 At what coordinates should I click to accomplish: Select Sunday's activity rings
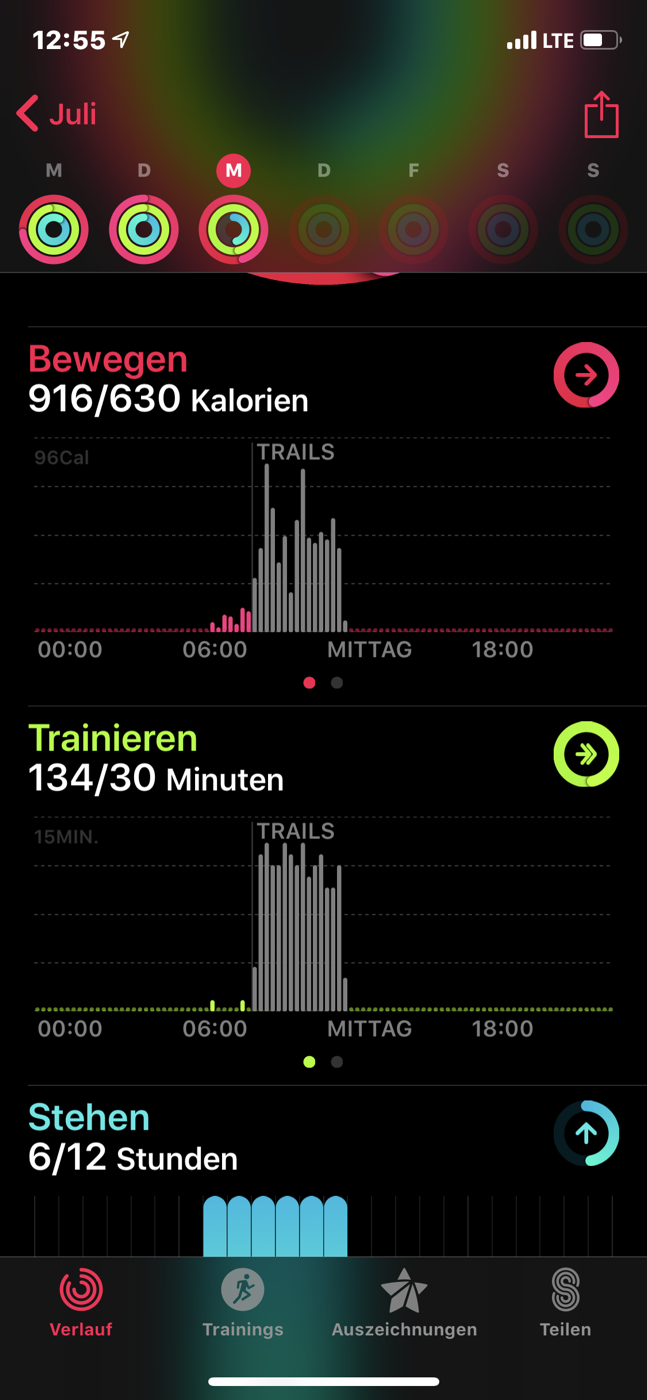(593, 229)
